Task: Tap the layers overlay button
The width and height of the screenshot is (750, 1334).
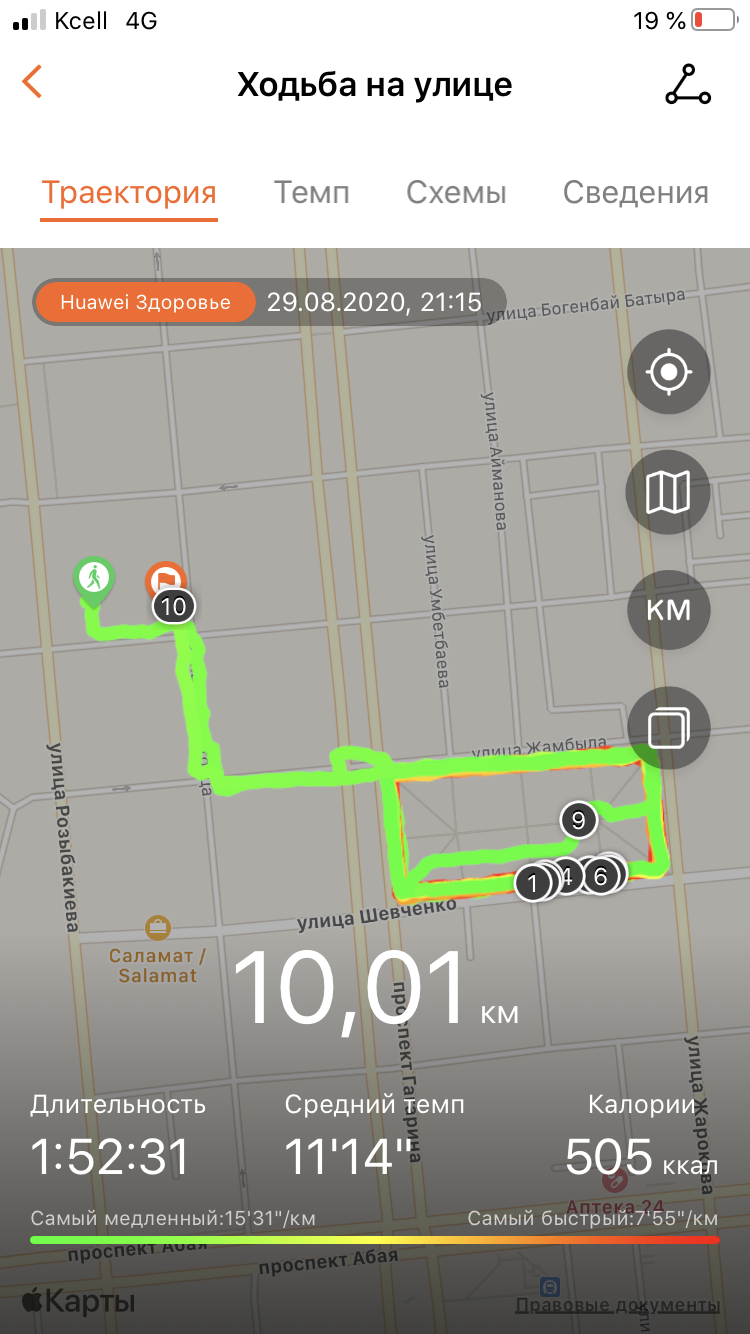Action: pyautogui.click(x=668, y=728)
